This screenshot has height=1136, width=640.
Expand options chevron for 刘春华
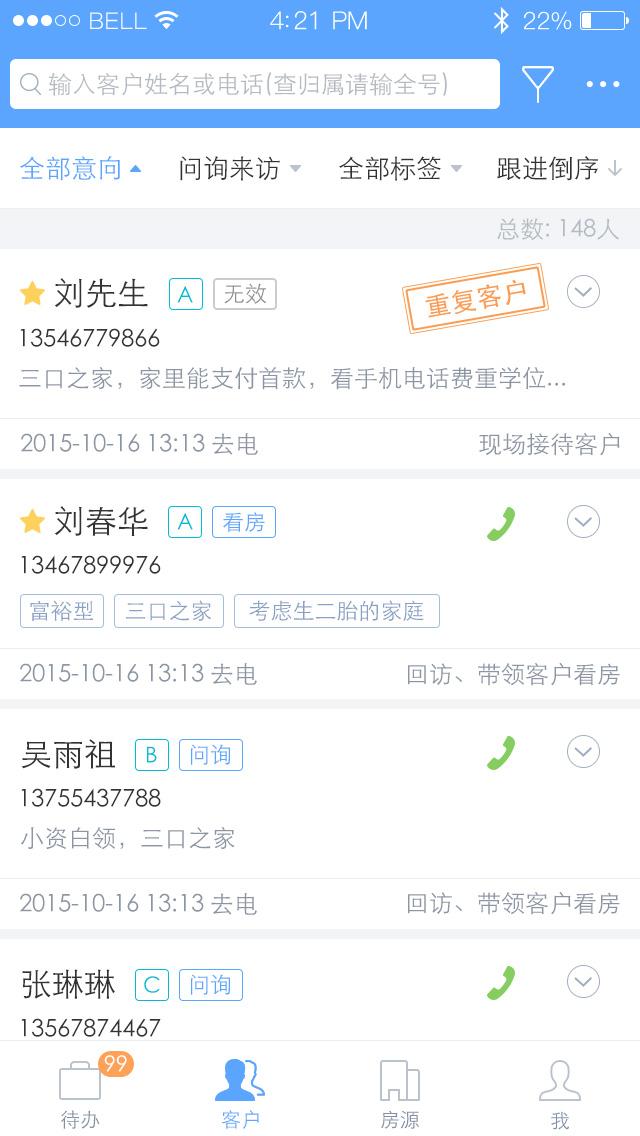coord(583,522)
